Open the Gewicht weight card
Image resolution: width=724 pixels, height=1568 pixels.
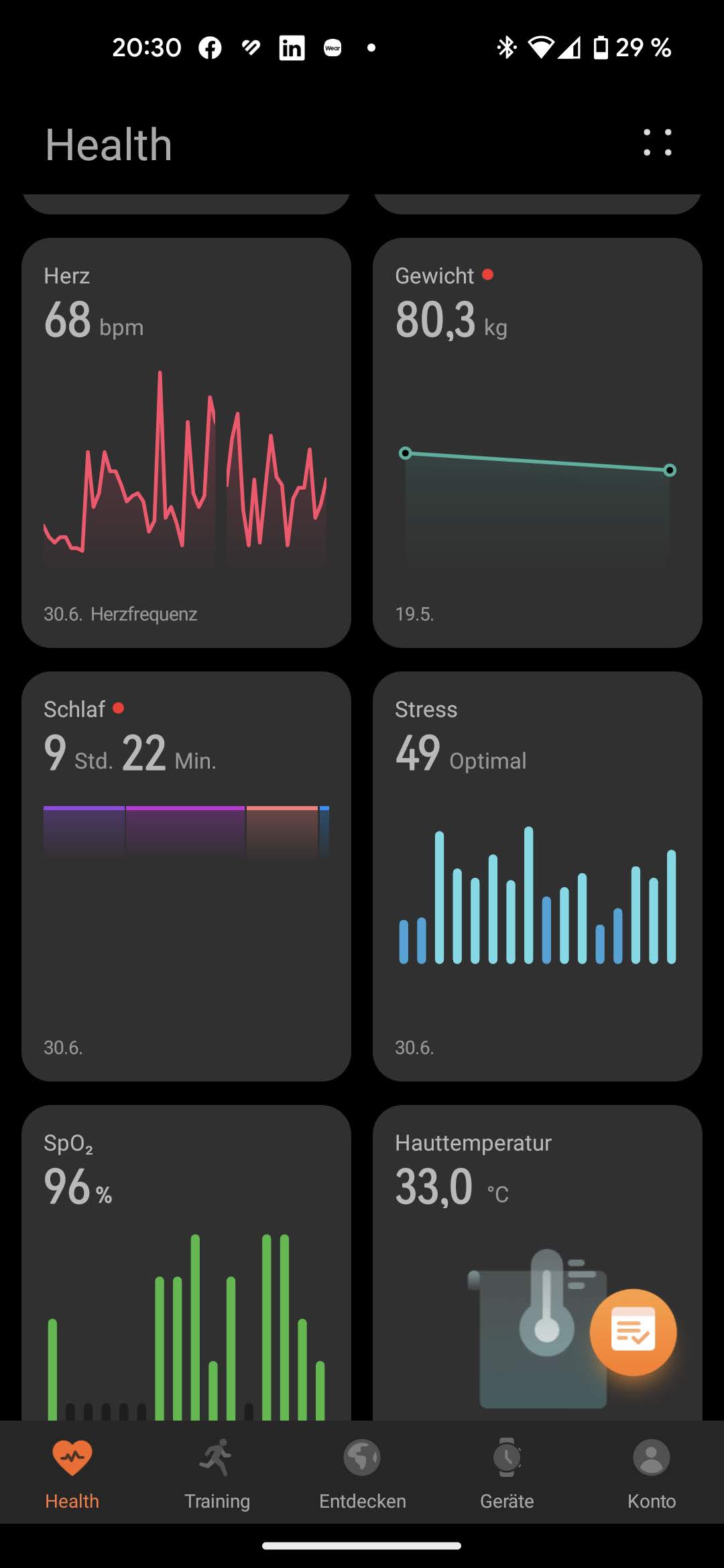pos(538,442)
